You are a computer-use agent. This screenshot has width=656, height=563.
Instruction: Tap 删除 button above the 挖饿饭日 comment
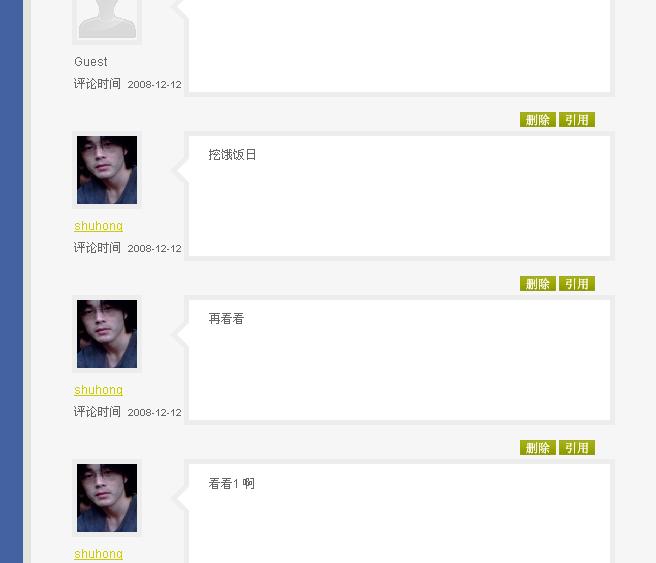pos(537,120)
